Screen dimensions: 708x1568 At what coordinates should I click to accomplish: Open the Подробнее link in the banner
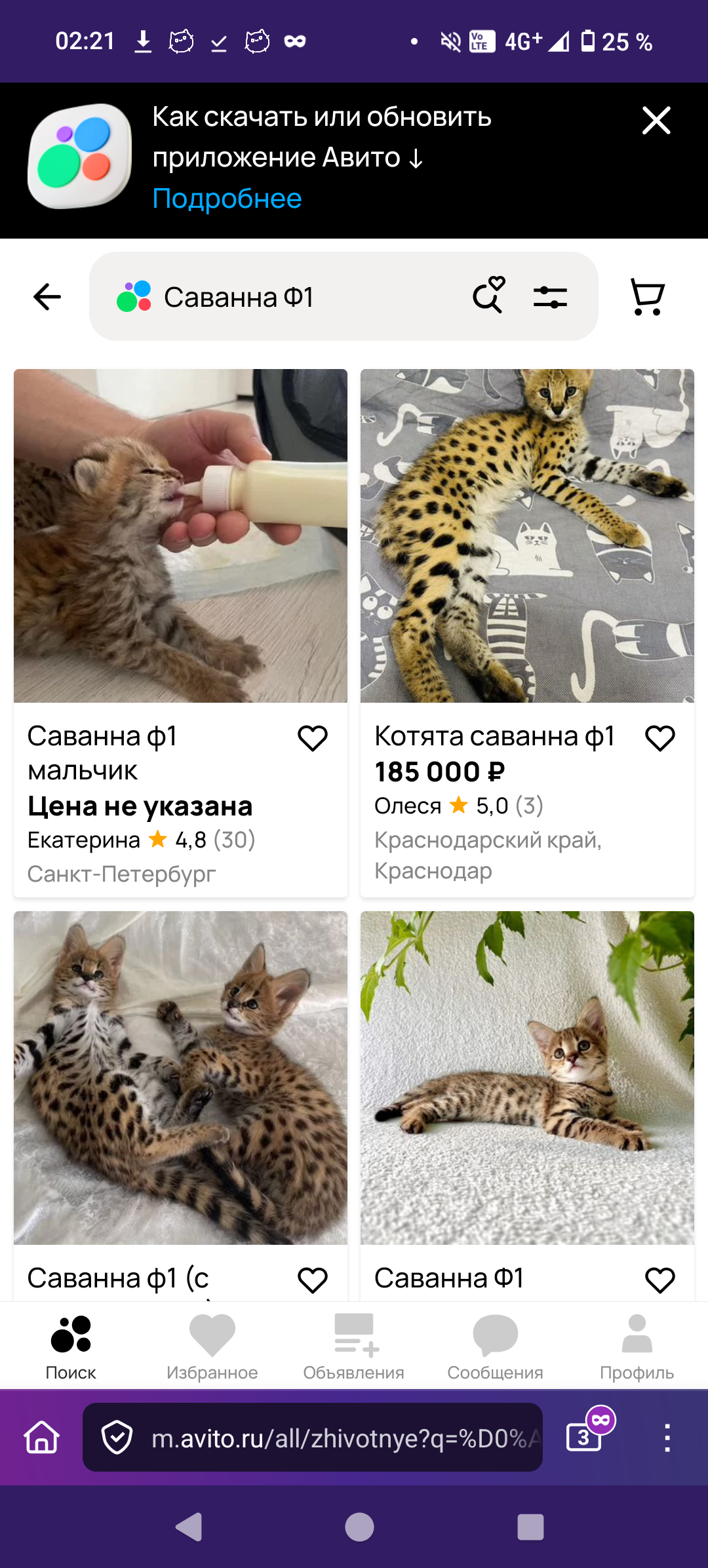click(227, 199)
